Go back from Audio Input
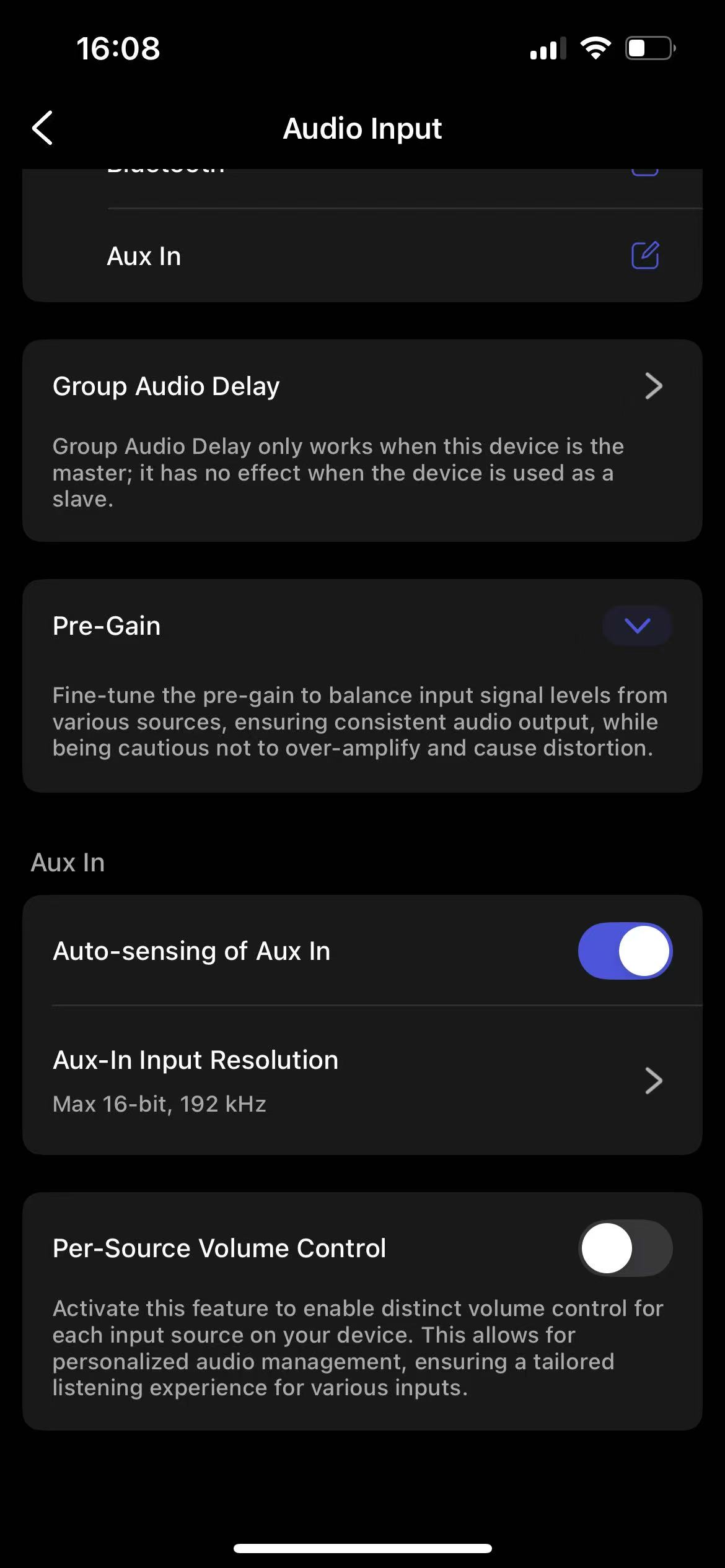The height and width of the screenshot is (1568, 725). [42, 128]
